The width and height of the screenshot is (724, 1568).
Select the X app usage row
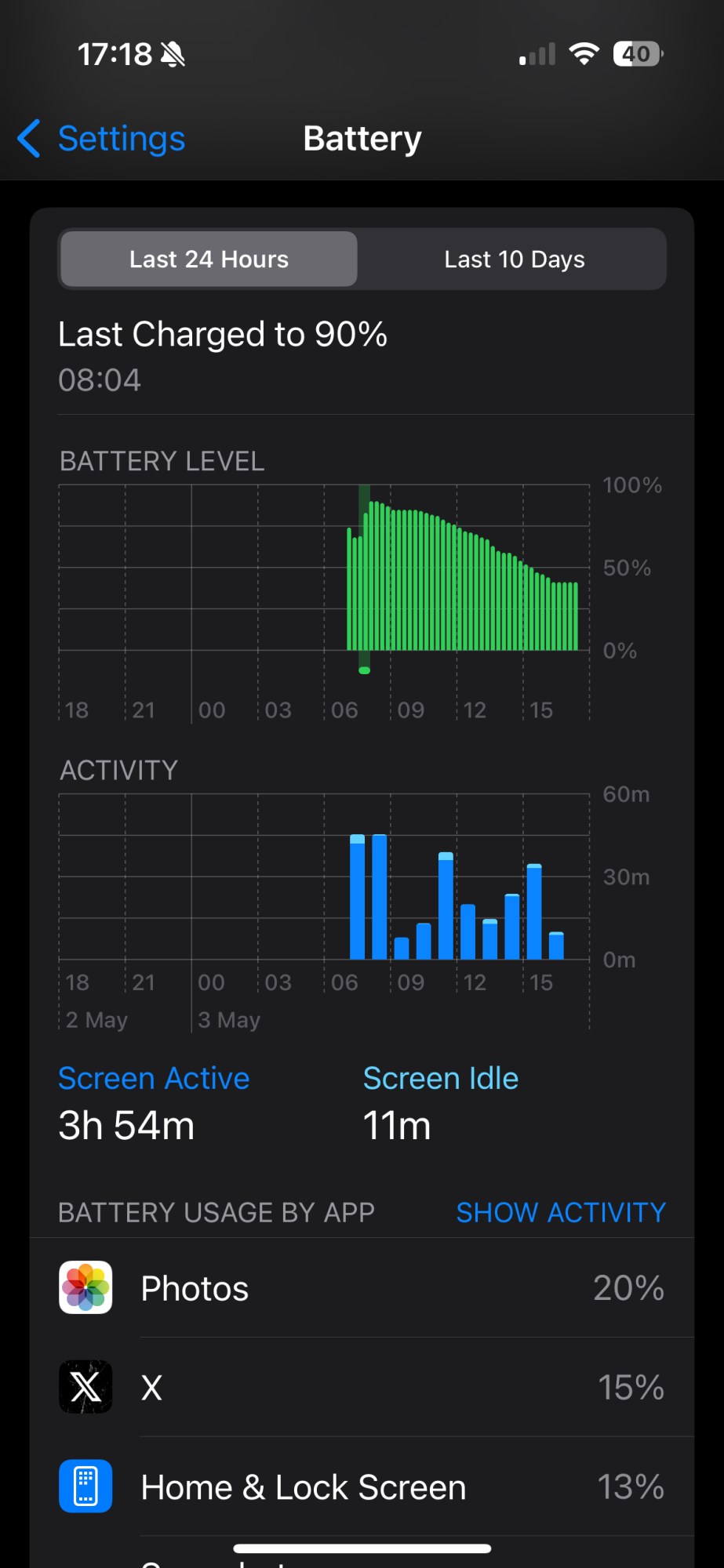point(362,1388)
